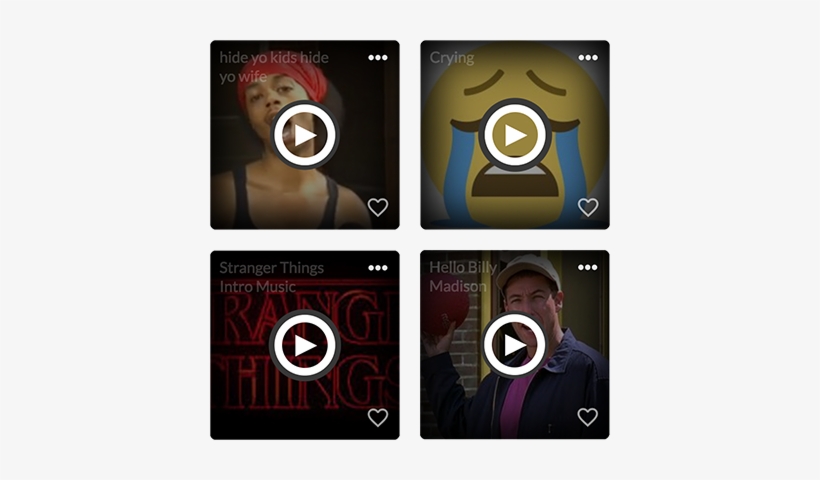Image resolution: width=820 pixels, height=480 pixels.
Task: Play Stranger Things Intro Music
Action: coord(304,345)
